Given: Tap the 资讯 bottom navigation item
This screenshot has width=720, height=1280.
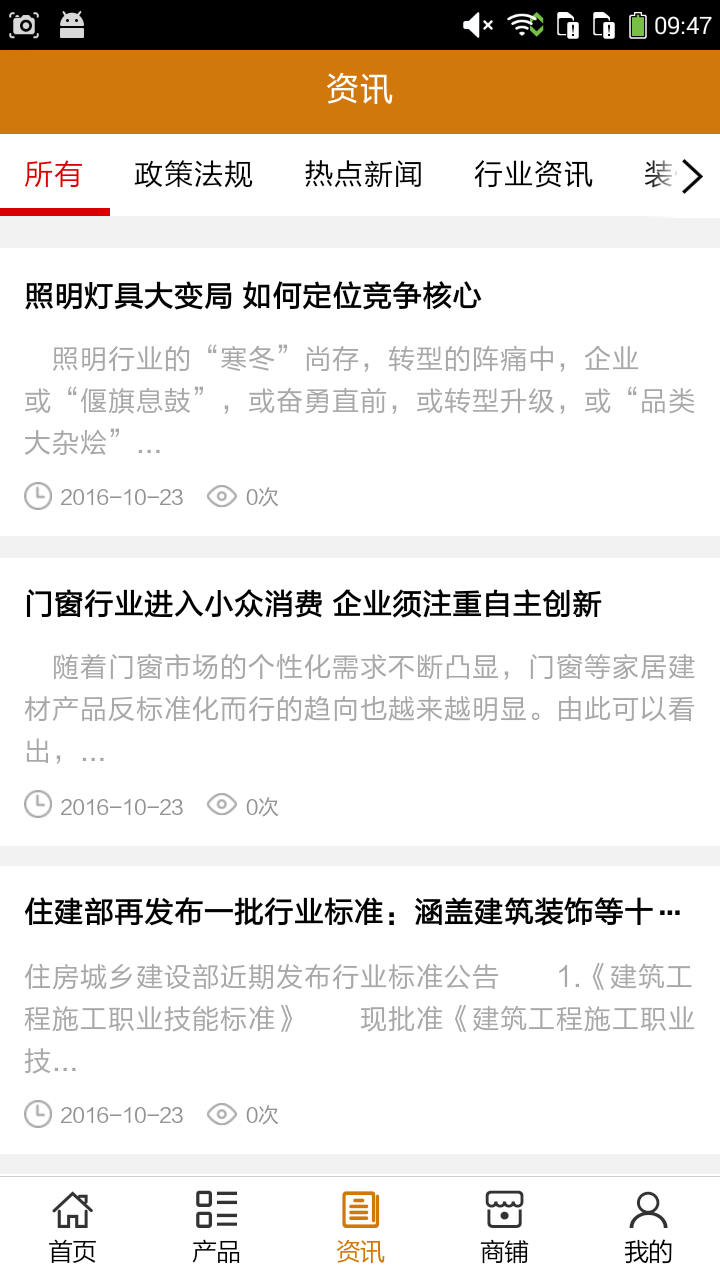Looking at the screenshot, I should [360, 1227].
